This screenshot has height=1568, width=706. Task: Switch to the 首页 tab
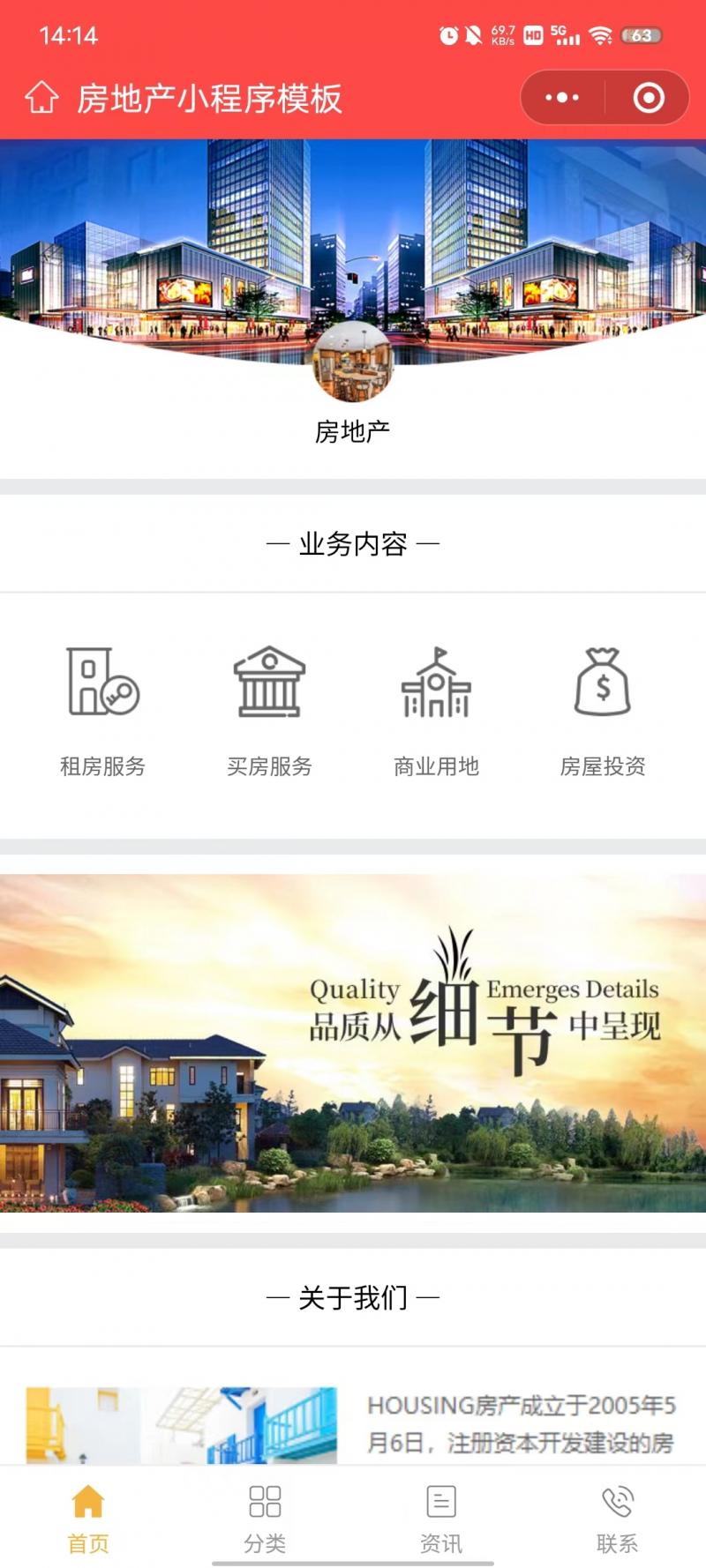coord(88,1519)
